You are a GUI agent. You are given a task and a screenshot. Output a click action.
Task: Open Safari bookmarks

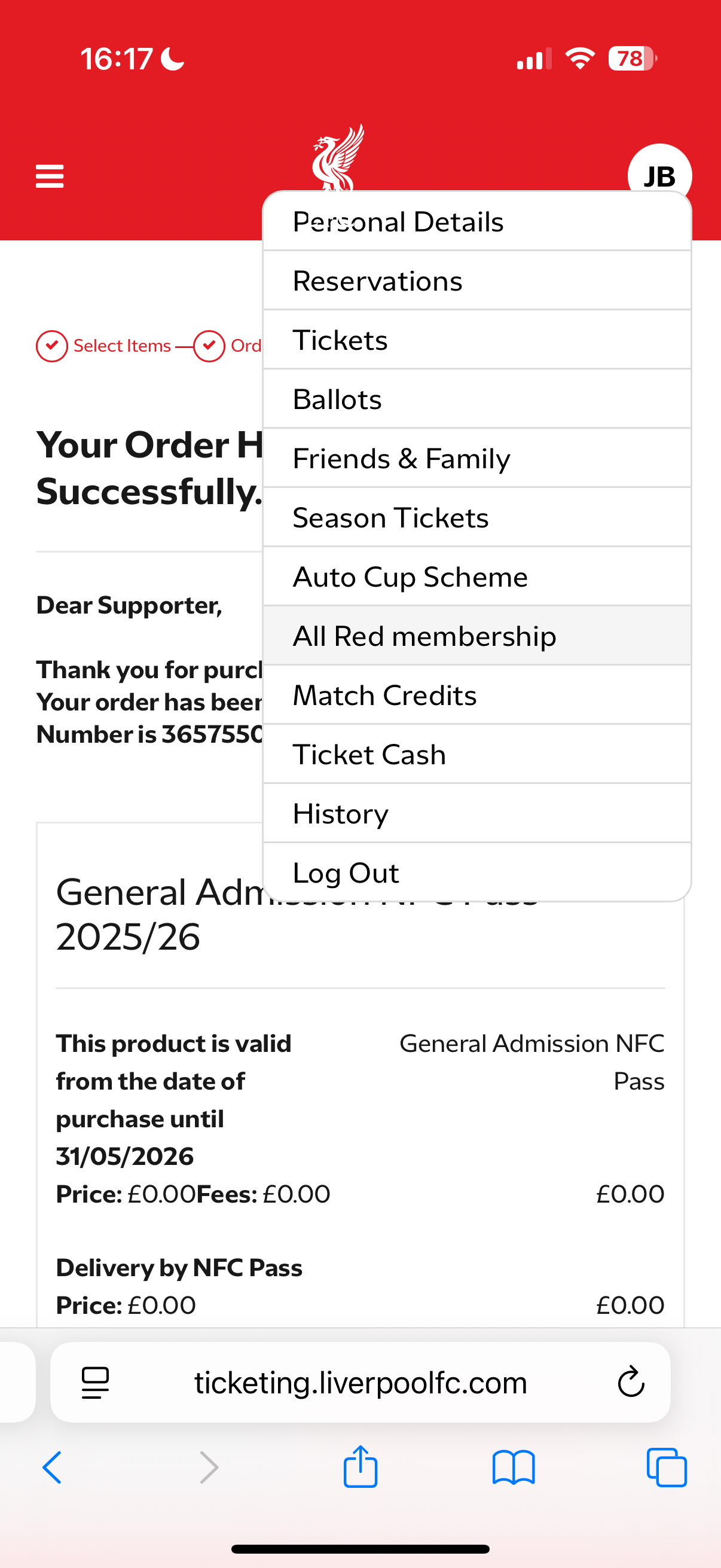click(514, 1468)
